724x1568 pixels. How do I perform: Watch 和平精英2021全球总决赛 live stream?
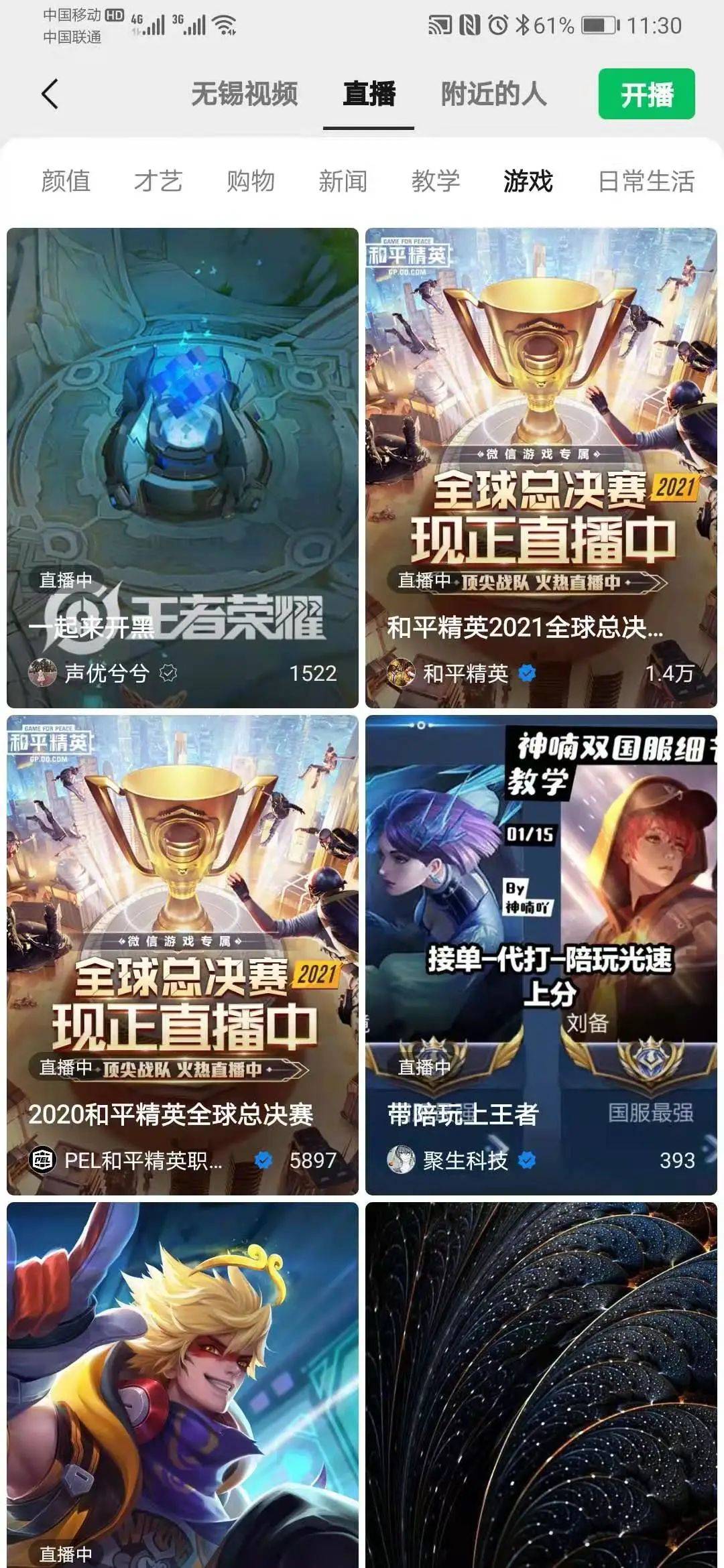[541, 467]
